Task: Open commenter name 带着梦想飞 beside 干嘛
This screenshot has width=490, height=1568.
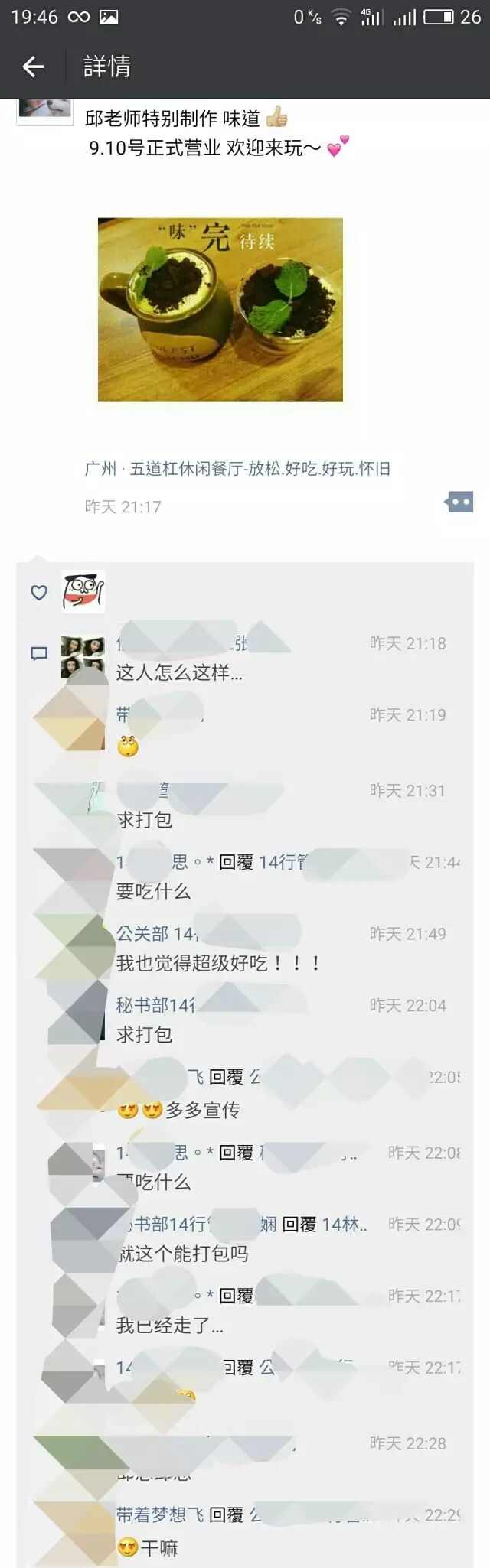Action: [x=159, y=1514]
